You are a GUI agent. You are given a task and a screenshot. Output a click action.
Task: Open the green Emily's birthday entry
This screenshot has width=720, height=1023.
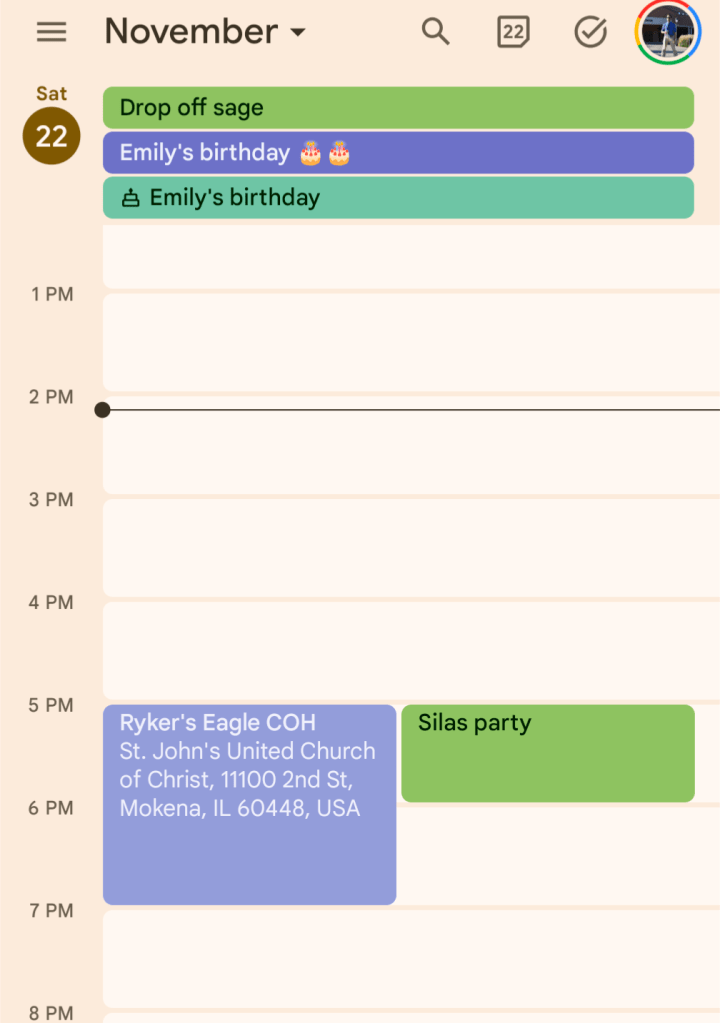coord(398,198)
